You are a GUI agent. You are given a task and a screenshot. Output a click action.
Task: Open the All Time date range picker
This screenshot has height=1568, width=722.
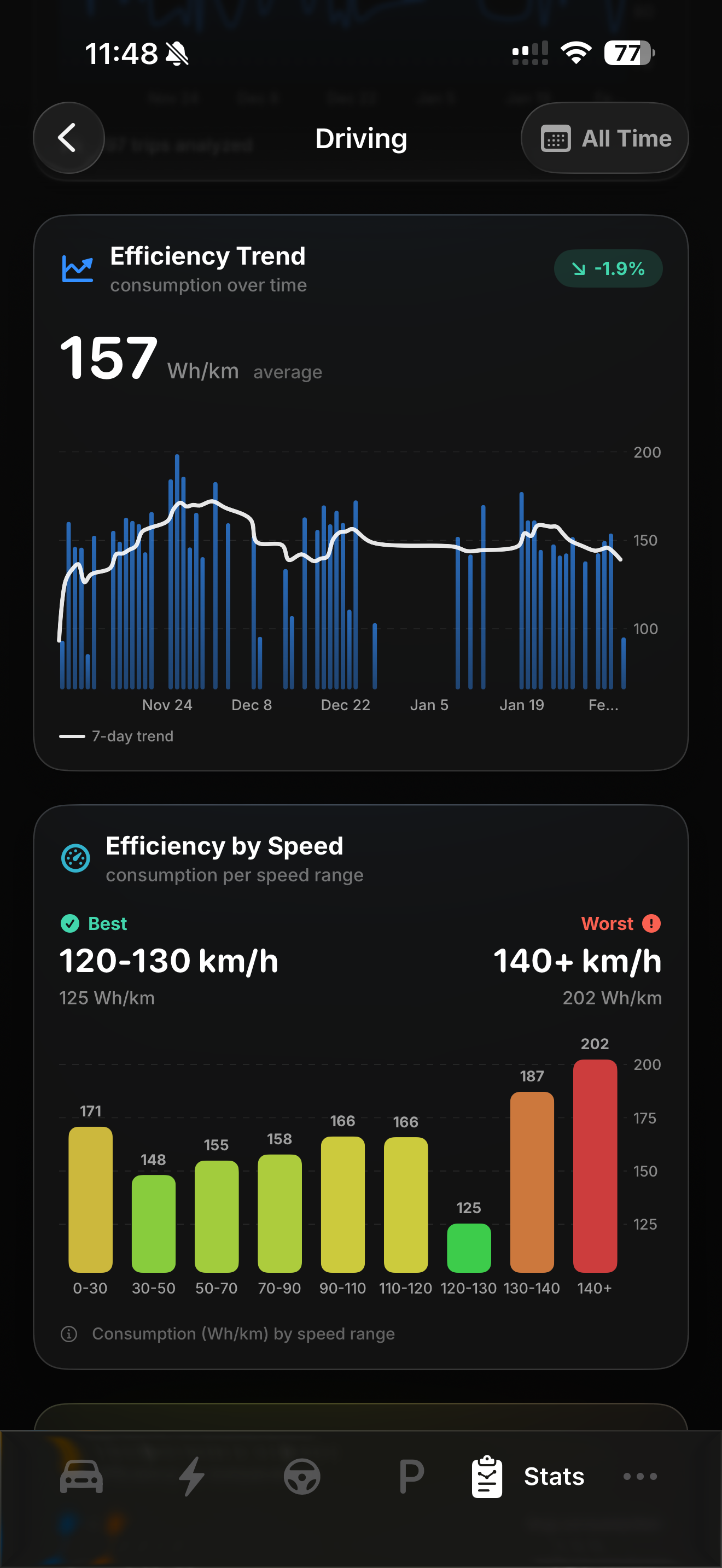tap(604, 138)
